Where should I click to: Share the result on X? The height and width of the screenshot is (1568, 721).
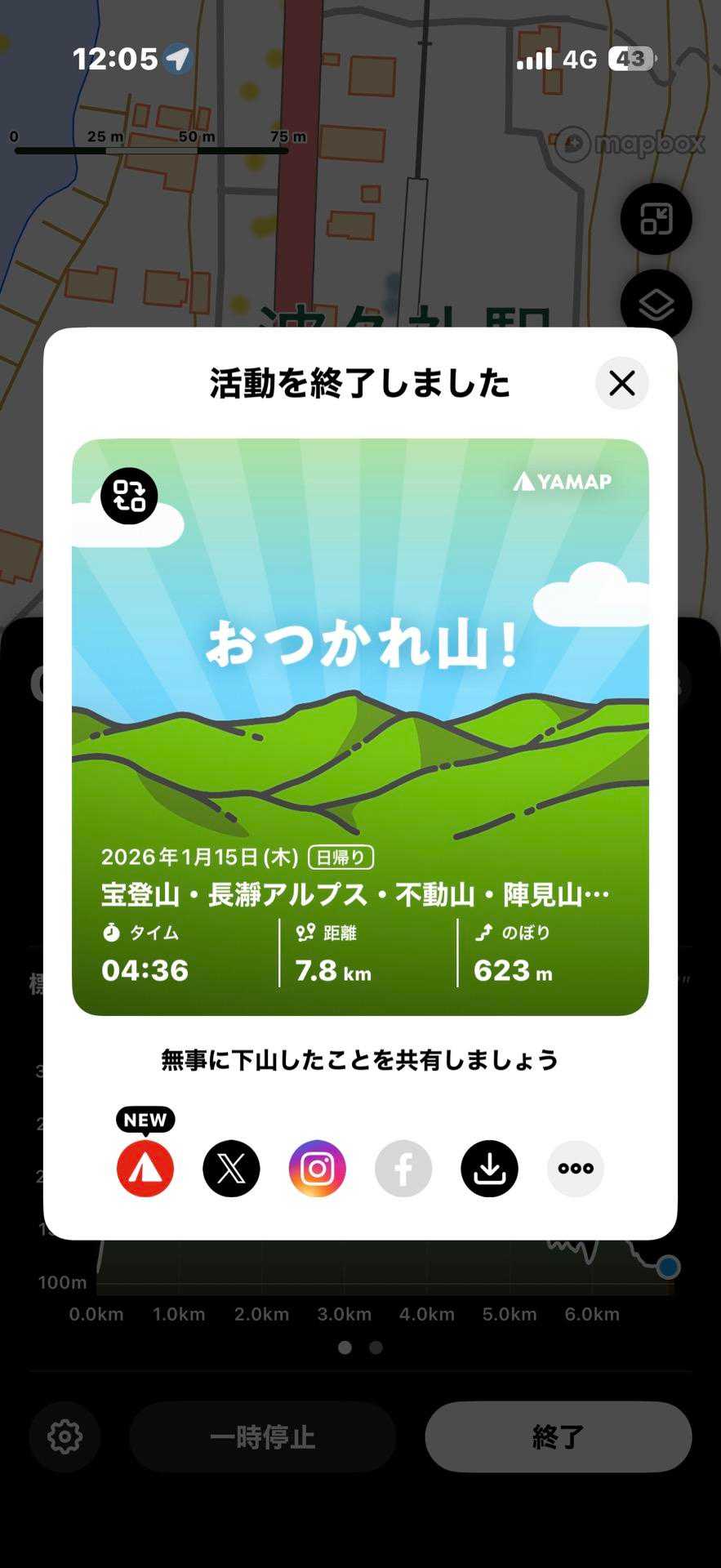click(x=231, y=1169)
